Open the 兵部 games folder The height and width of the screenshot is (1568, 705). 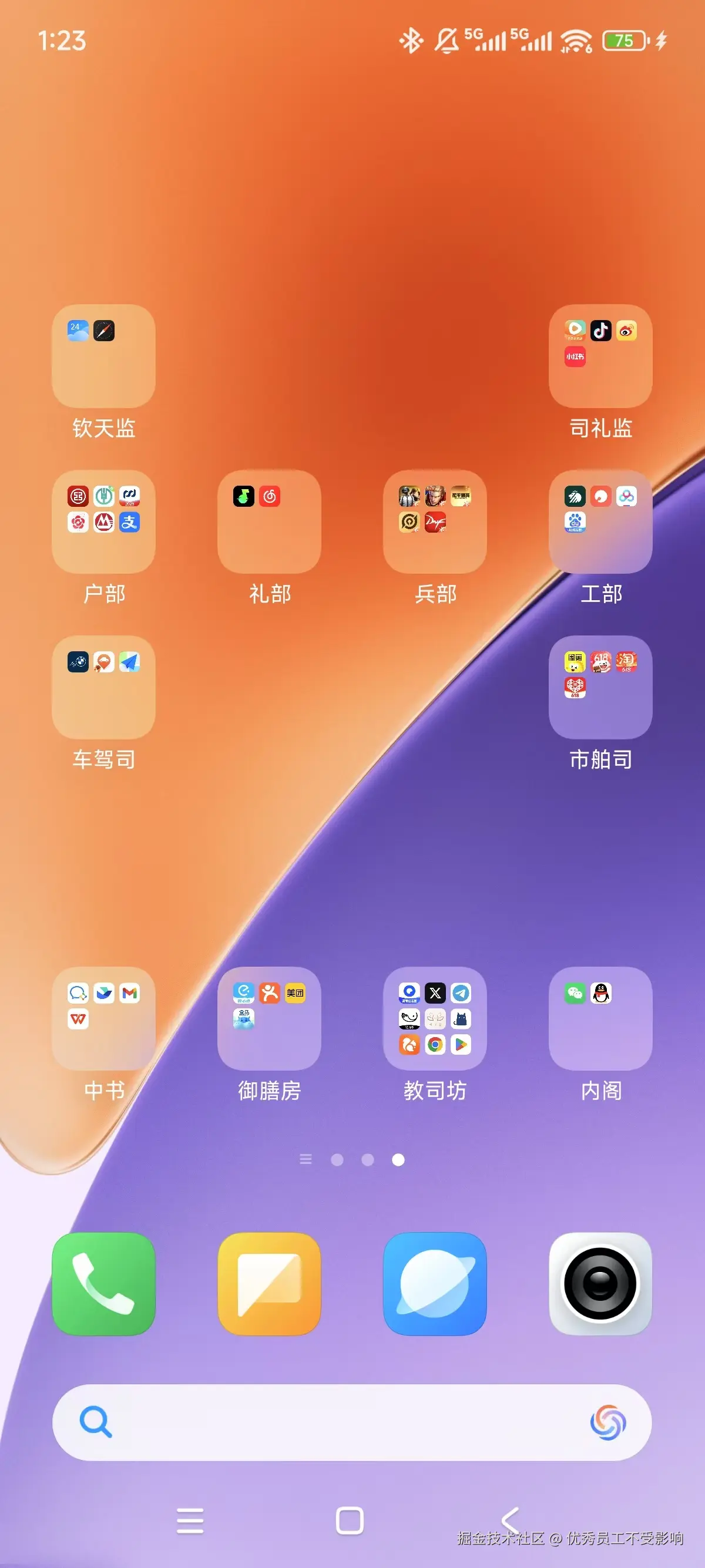435,522
